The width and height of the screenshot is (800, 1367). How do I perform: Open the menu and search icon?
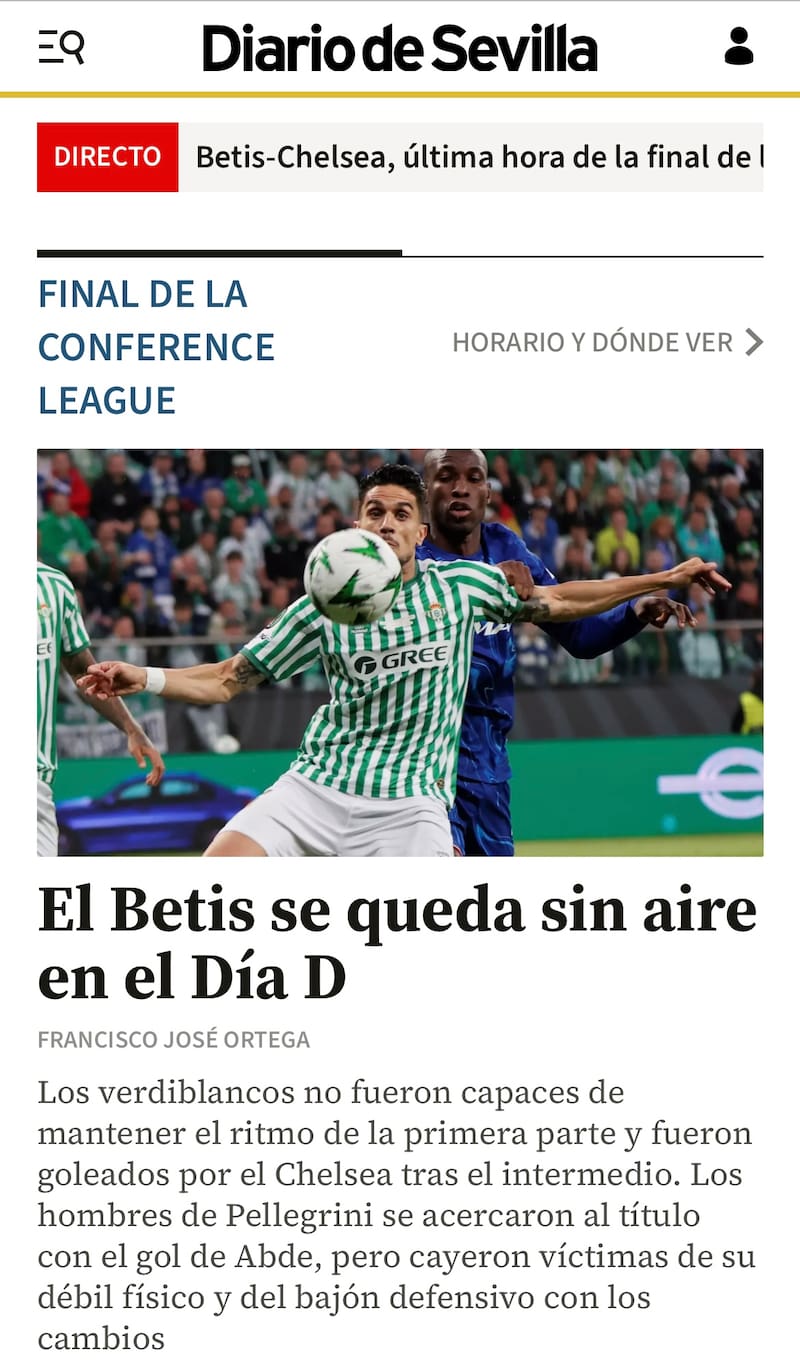tap(61, 47)
